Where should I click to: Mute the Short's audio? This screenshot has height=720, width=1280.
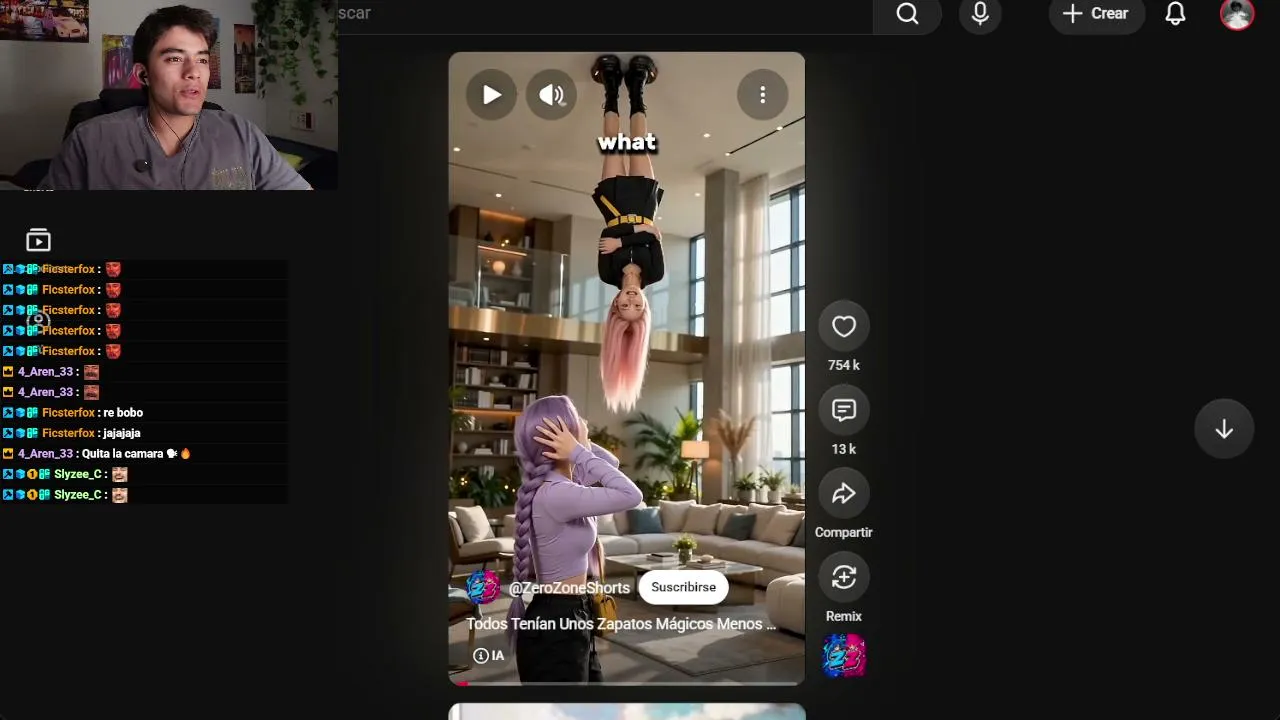pyautogui.click(x=552, y=95)
